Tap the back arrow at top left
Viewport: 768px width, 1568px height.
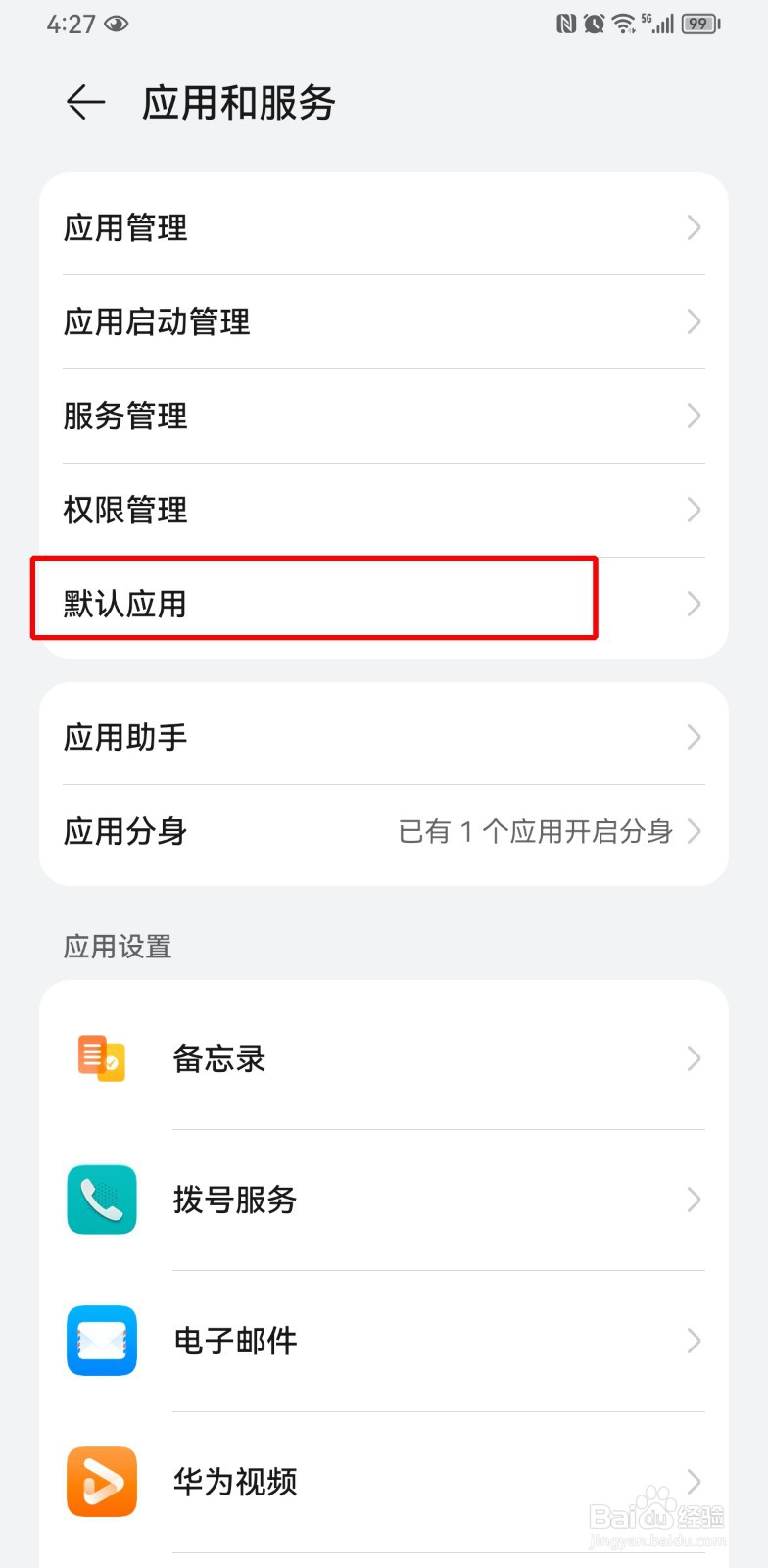[x=84, y=102]
